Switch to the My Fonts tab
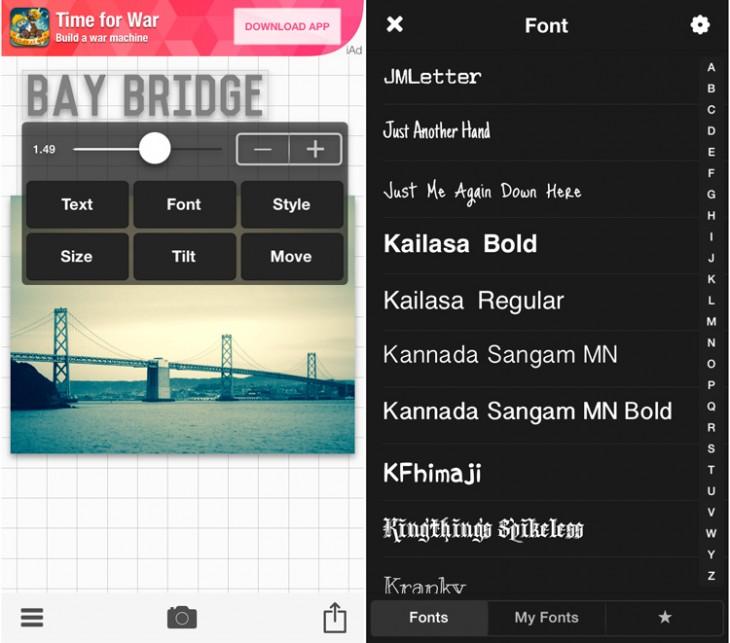The width and height of the screenshot is (730, 643). [x=546, y=618]
